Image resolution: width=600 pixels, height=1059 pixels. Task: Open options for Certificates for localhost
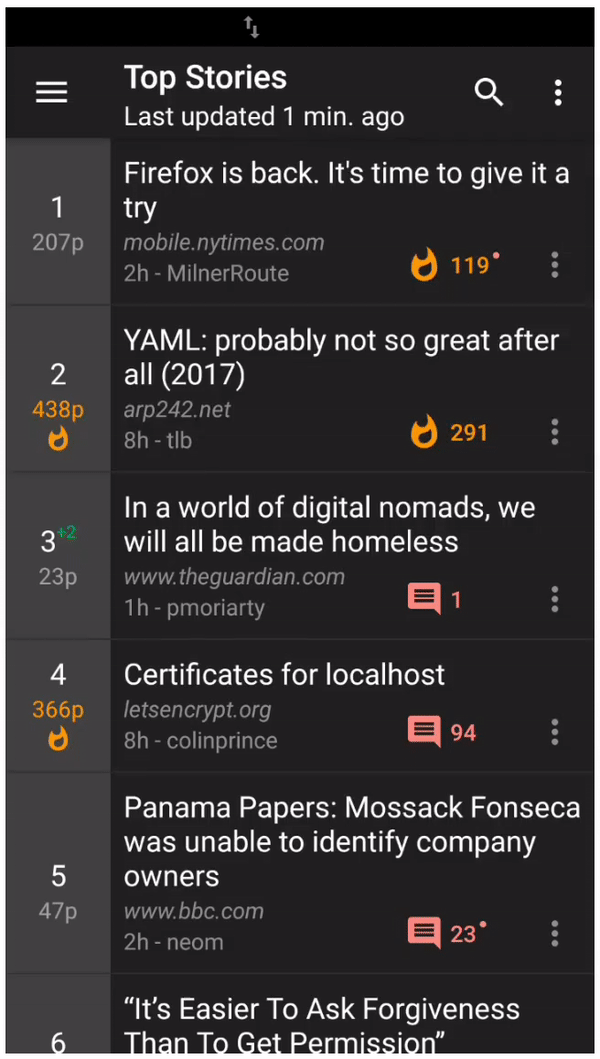click(555, 731)
